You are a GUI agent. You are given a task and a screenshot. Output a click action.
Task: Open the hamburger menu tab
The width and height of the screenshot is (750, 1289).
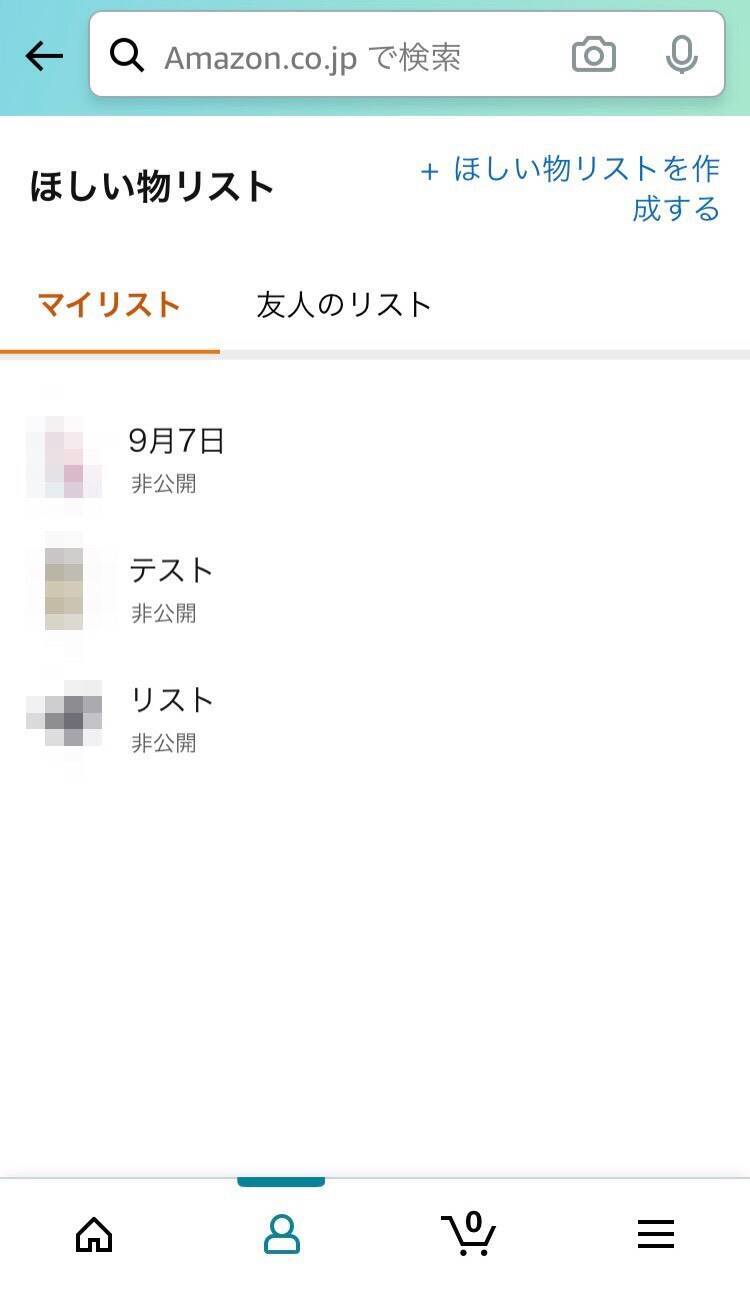pyautogui.click(x=656, y=1235)
